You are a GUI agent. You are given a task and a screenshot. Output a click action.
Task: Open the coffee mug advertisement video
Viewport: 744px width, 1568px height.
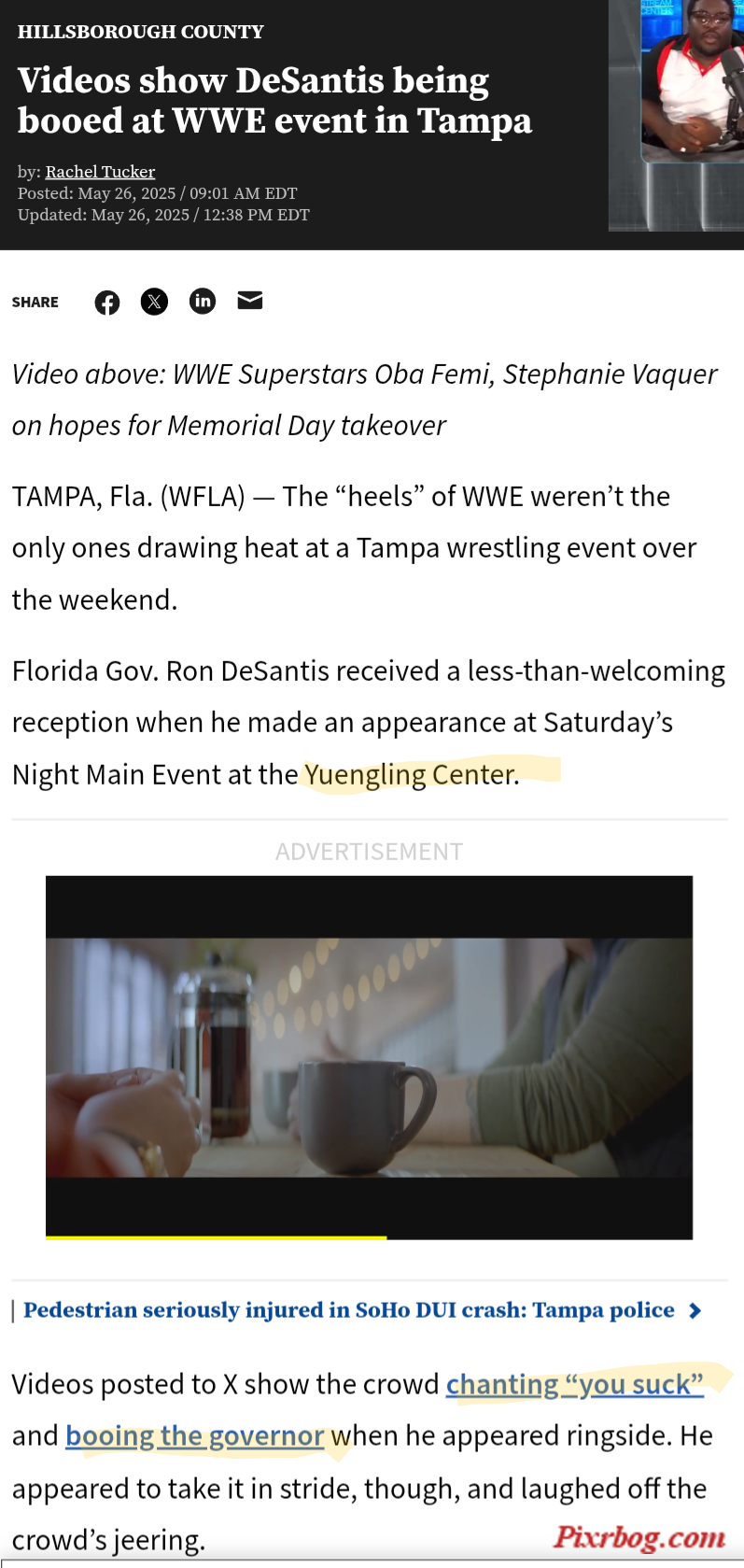tap(369, 1056)
